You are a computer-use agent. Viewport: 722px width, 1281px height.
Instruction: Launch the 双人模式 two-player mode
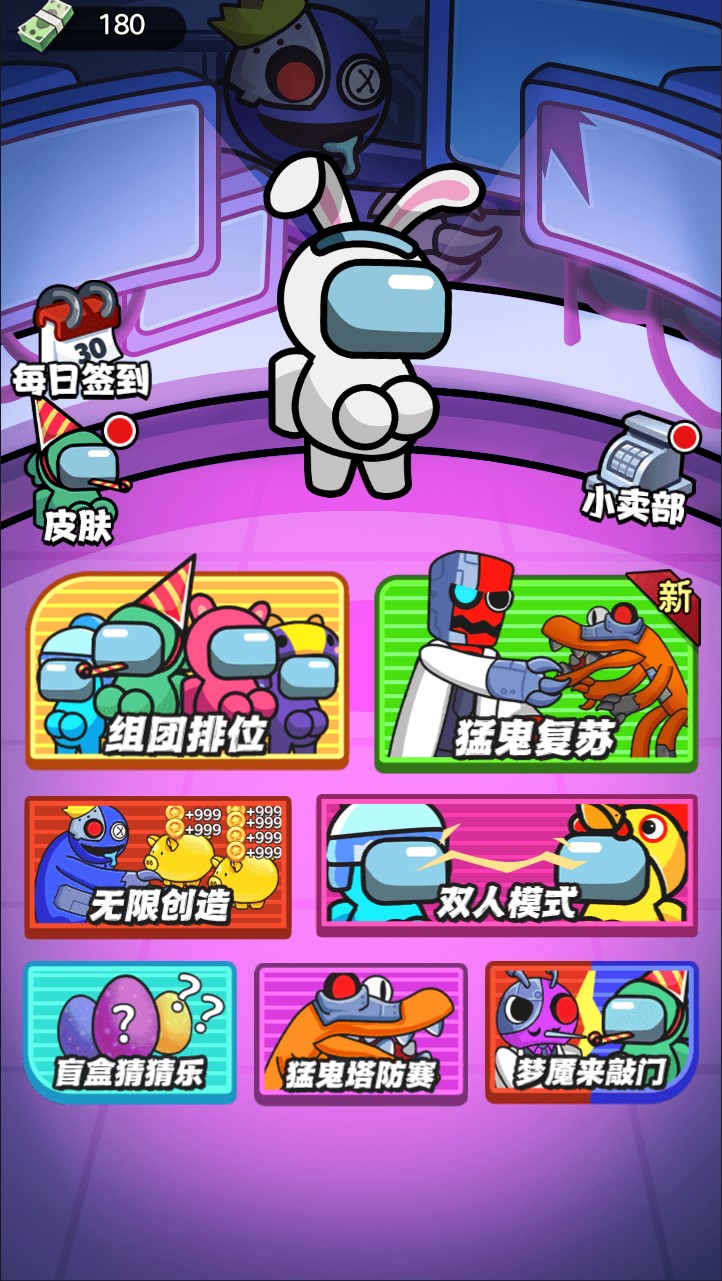(507, 866)
